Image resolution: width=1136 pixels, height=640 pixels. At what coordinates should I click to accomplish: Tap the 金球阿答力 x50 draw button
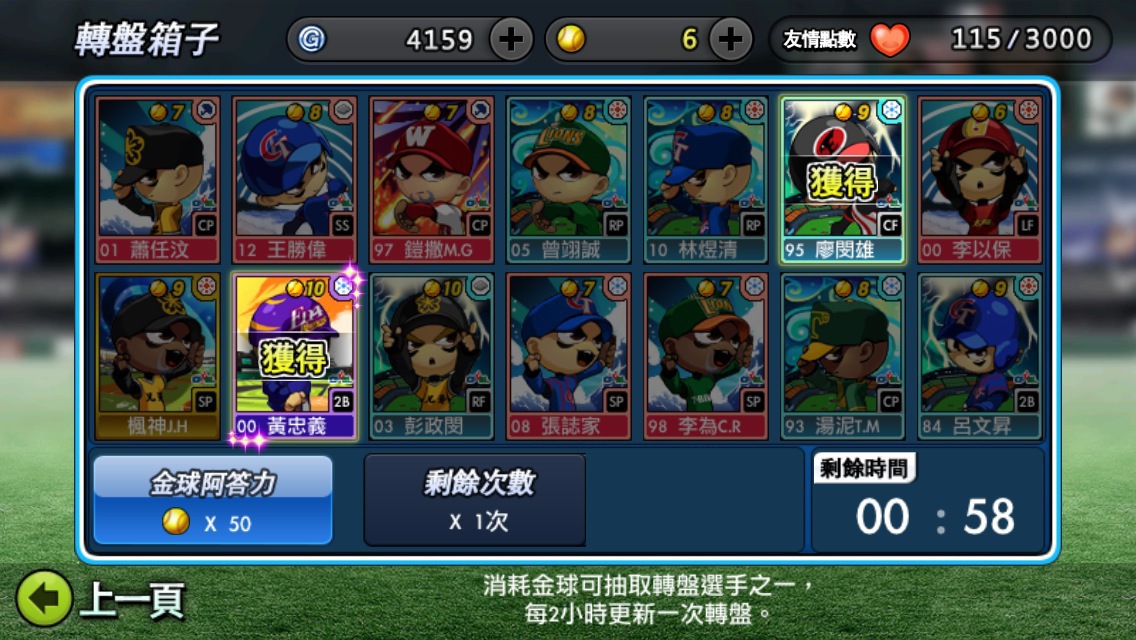click(213, 500)
